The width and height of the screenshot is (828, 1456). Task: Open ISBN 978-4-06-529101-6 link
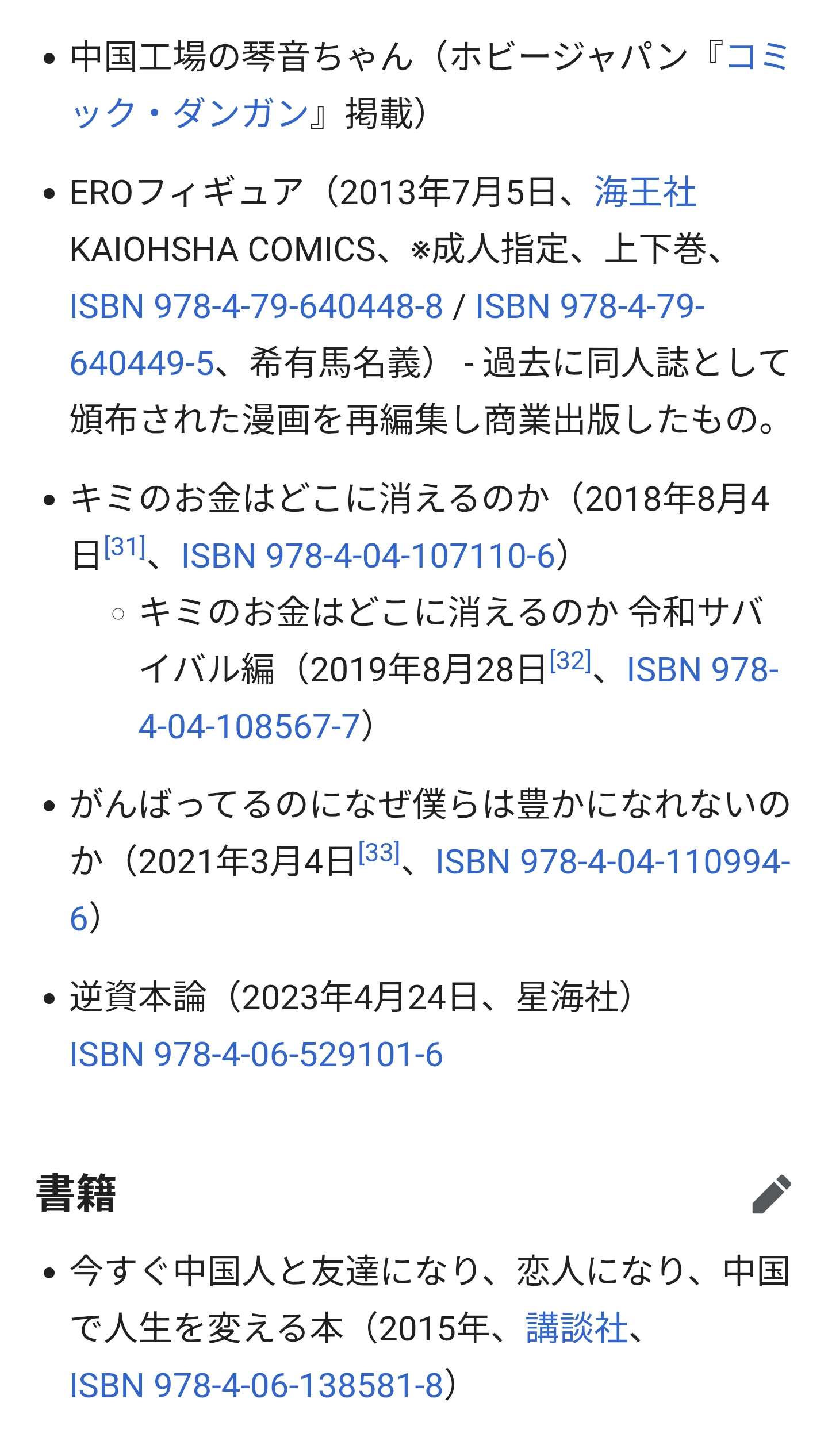click(x=256, y=1054)
